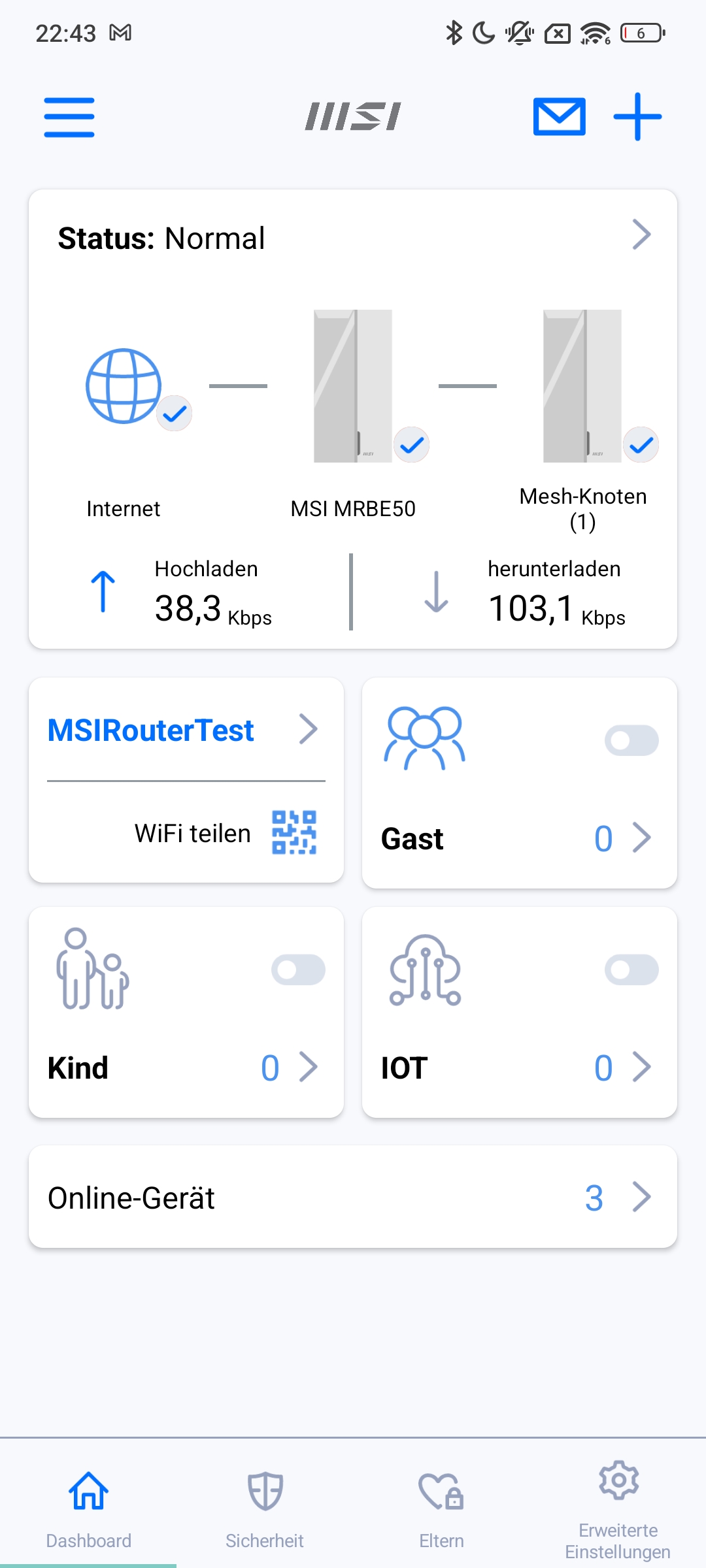Open the Kind network details
Image resolution: width=706 pixels, height=1568 pixels.
click(x=308, y=1068)
